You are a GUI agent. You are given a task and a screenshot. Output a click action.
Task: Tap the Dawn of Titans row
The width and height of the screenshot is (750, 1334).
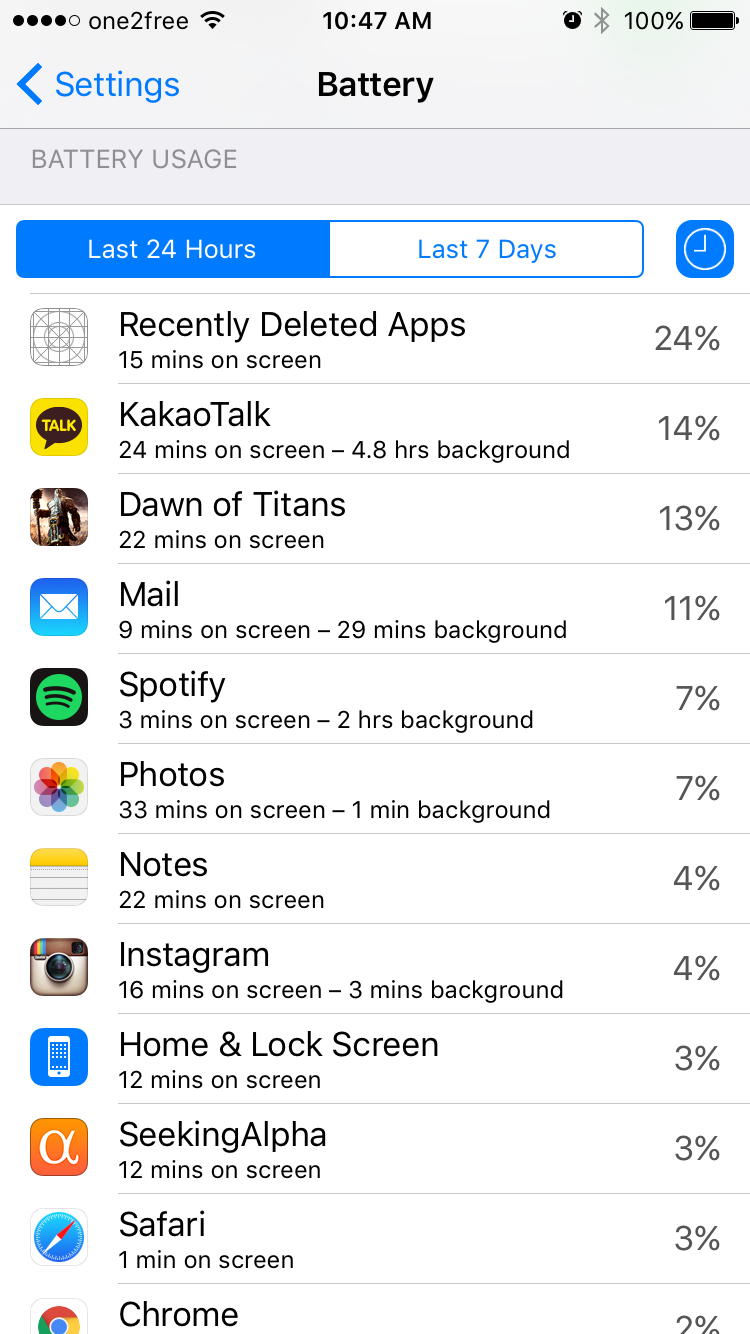click(x=375, y=519)
